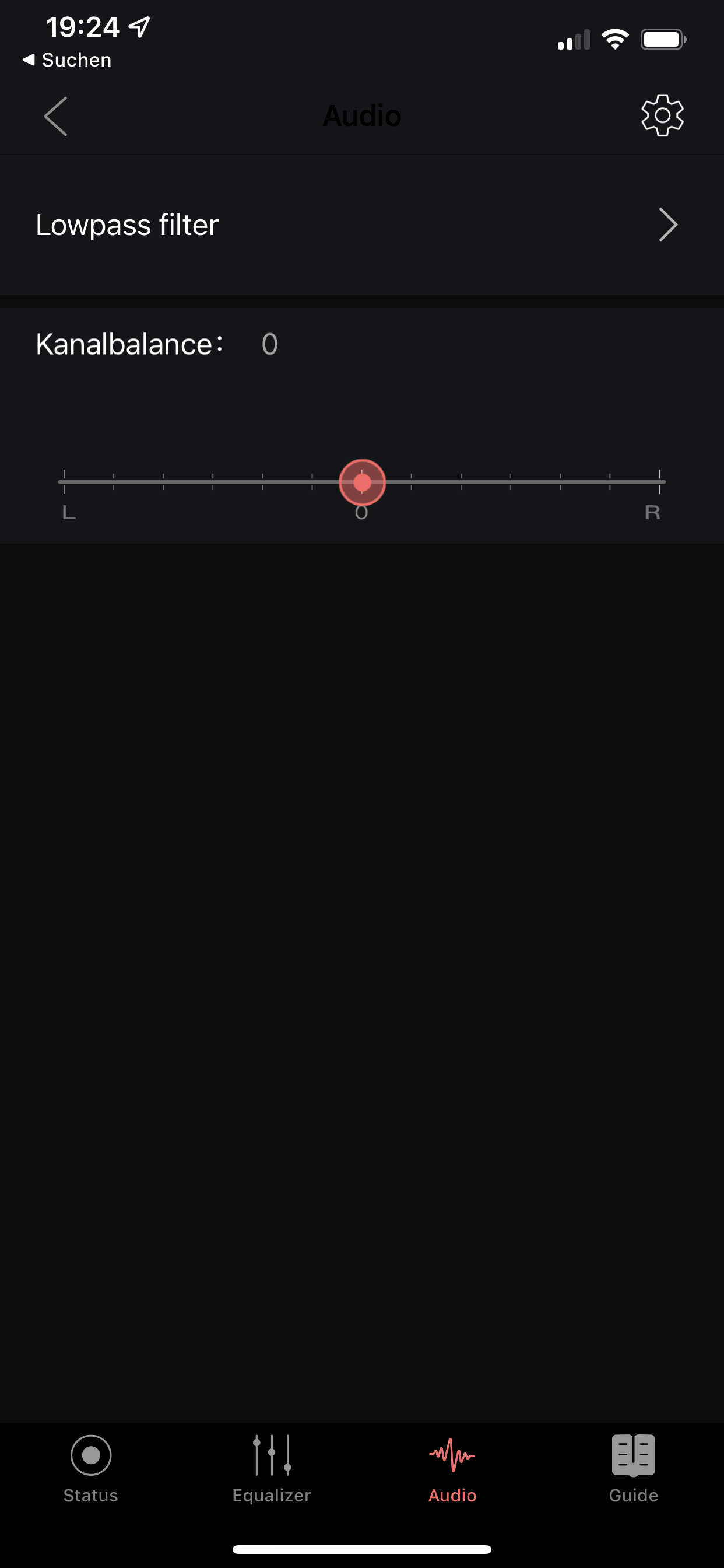Tap the Wi-Fi icon in the status bar
This screenshot has width=724, height=1568.
[x=614, y=38]
